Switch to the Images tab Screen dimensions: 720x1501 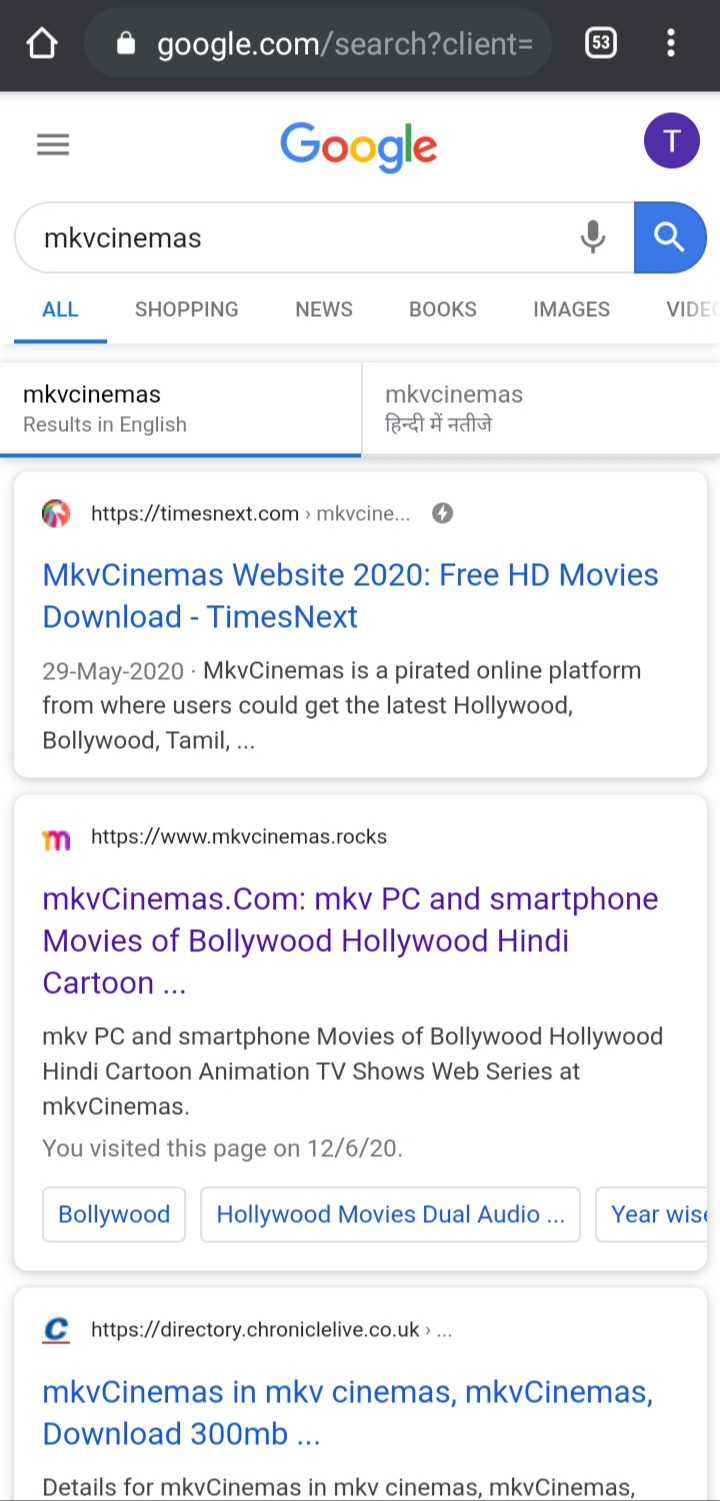click(571, 309)
